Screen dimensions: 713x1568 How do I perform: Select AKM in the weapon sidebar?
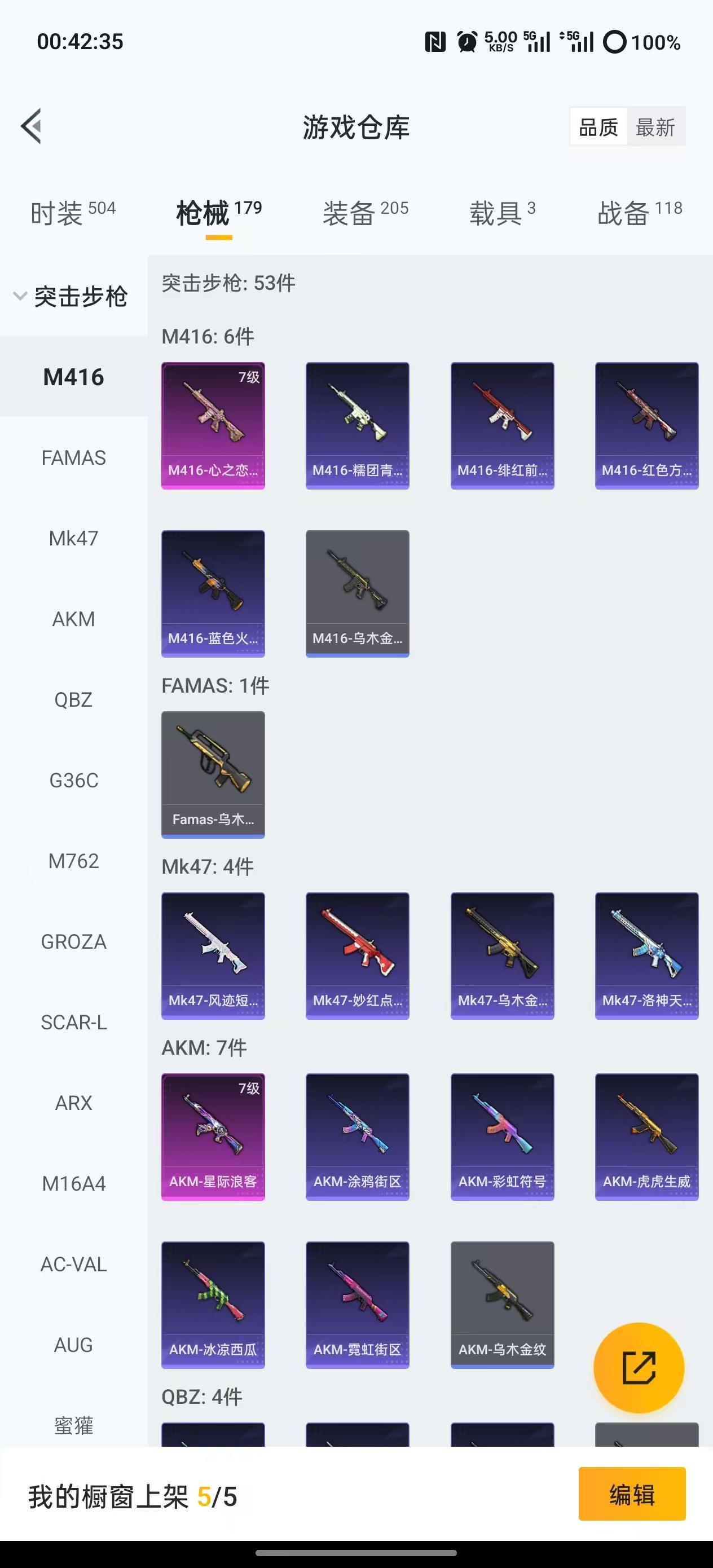point(74,619)
